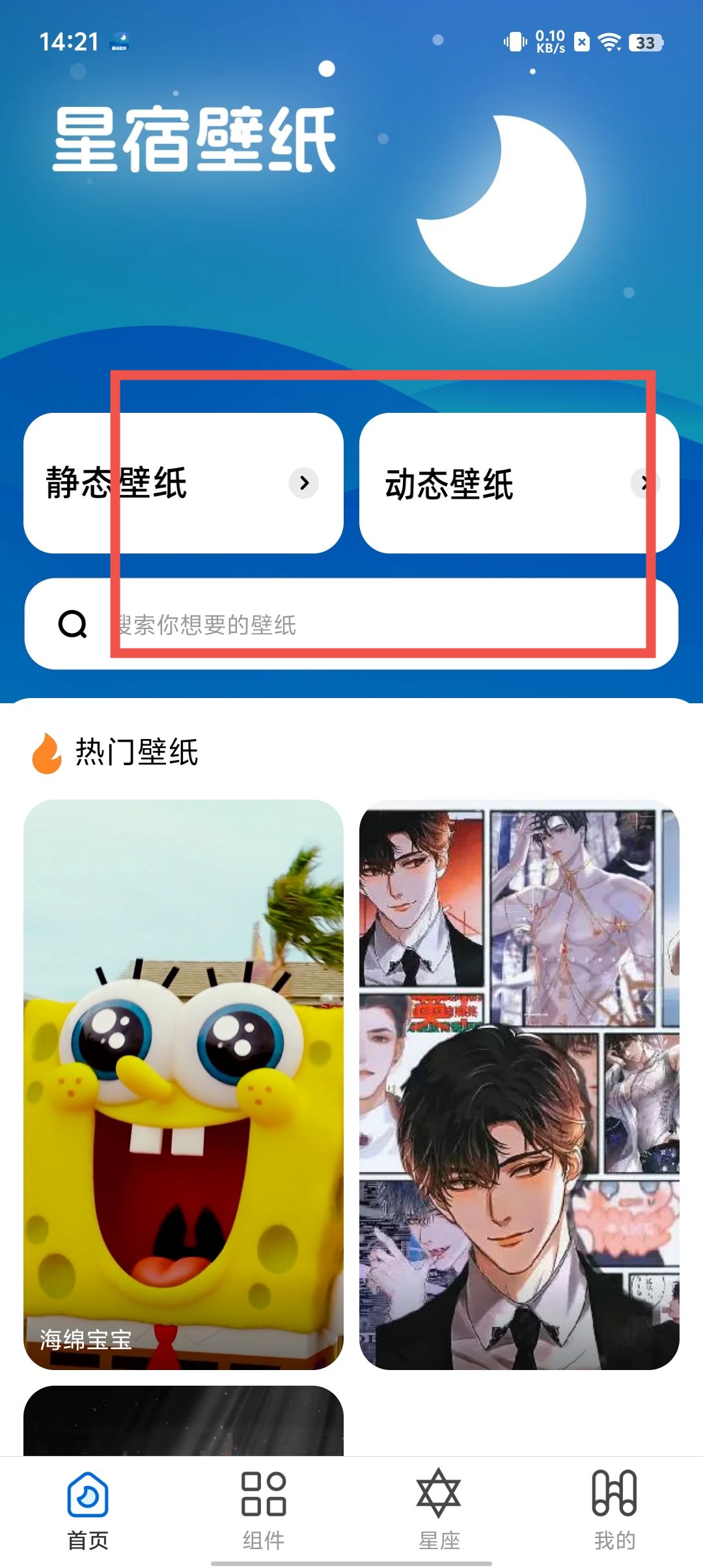Go to the 星座 constellation tab
This screenshot has width=703, height=1568.
[439, 1511]
